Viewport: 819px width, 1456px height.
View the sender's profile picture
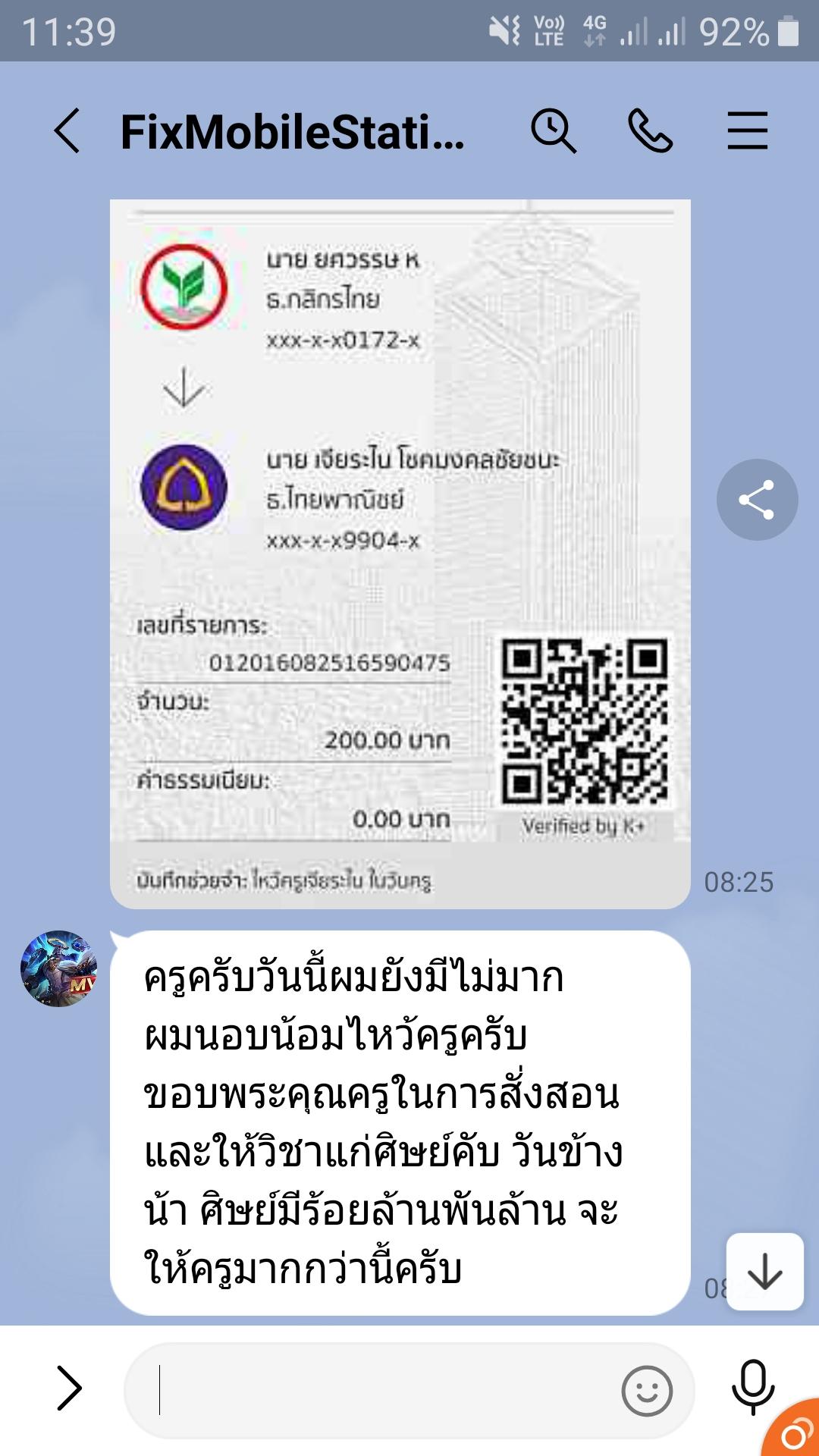pos(58,968)
